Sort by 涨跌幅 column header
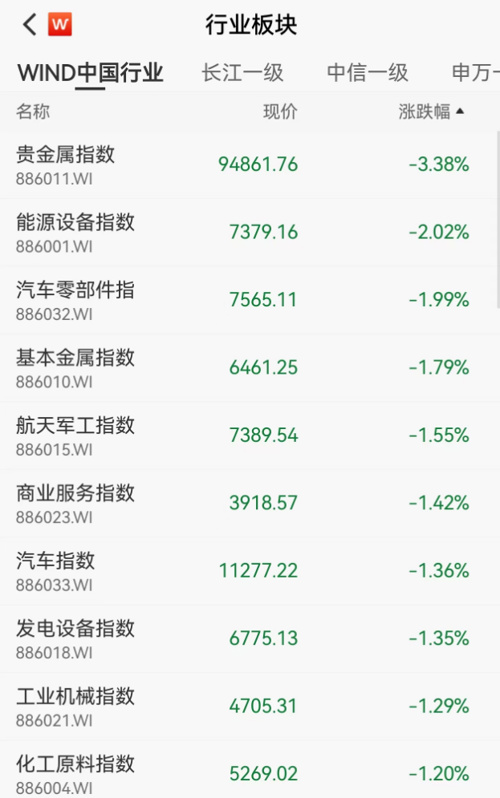Viewport: 500px width, 798px height. (x=431, y=111)
